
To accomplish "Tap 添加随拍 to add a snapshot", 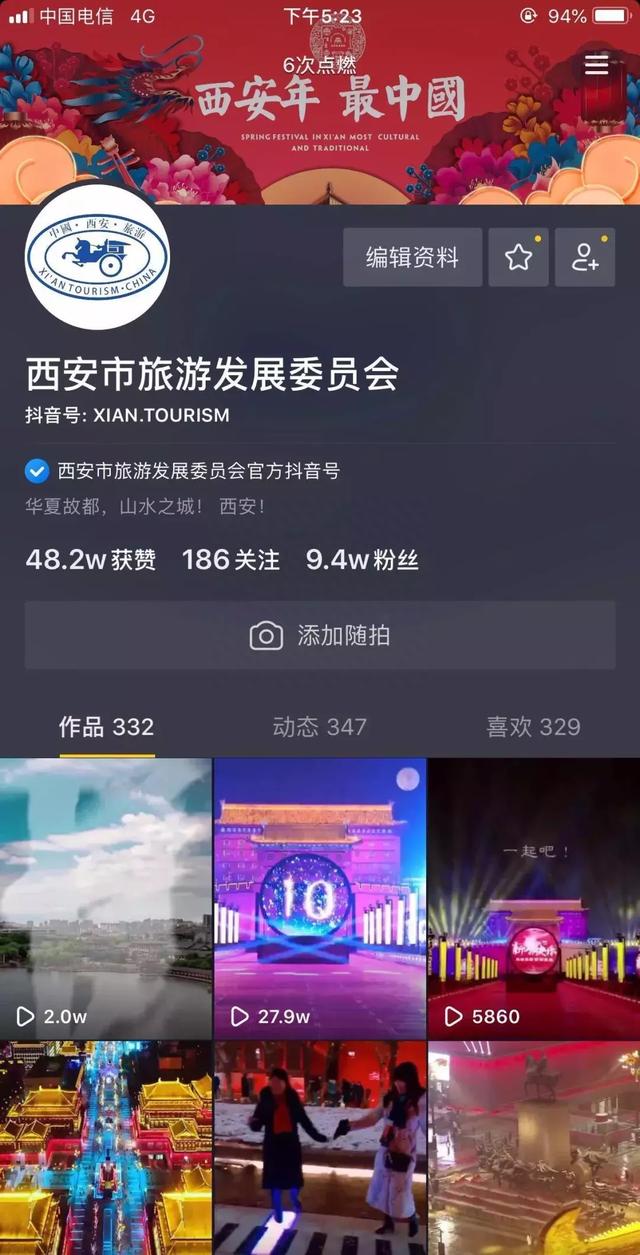I will pyautogui.click(x=320, y=635).
